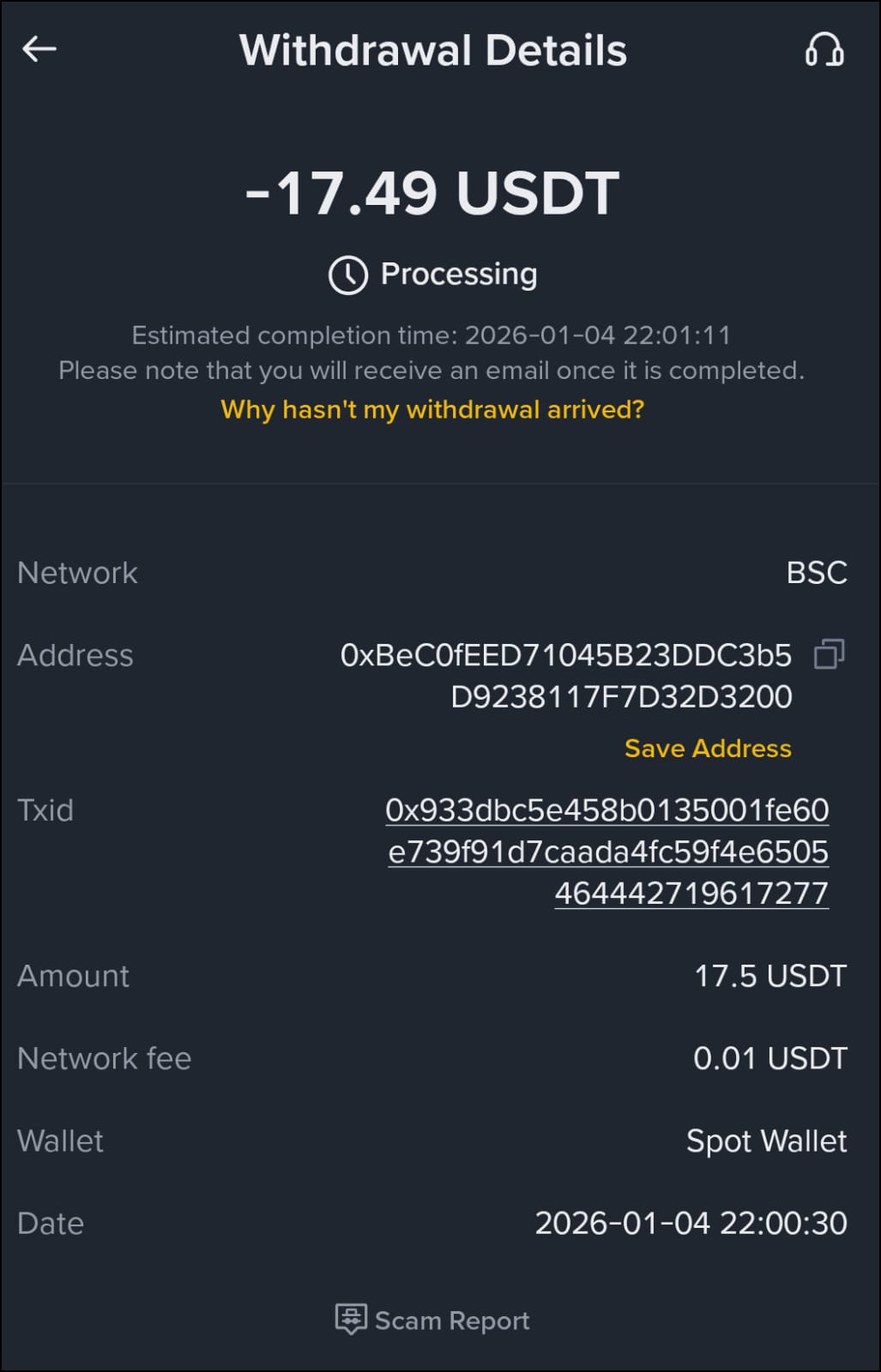Tap the Amount value 17.5 USDT

click(x=769, y=976)
